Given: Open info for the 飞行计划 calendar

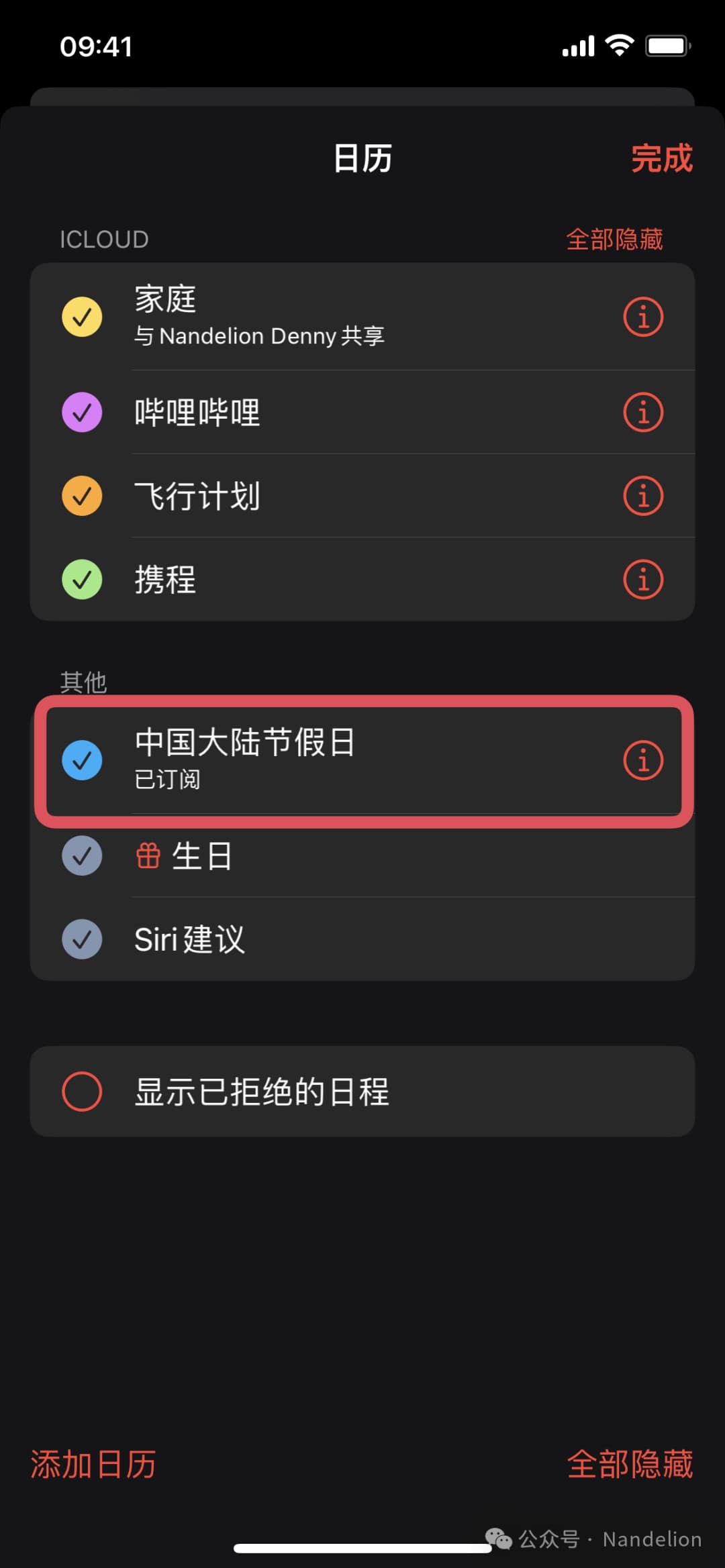Looking at the screenshot, I should (642, 496).
